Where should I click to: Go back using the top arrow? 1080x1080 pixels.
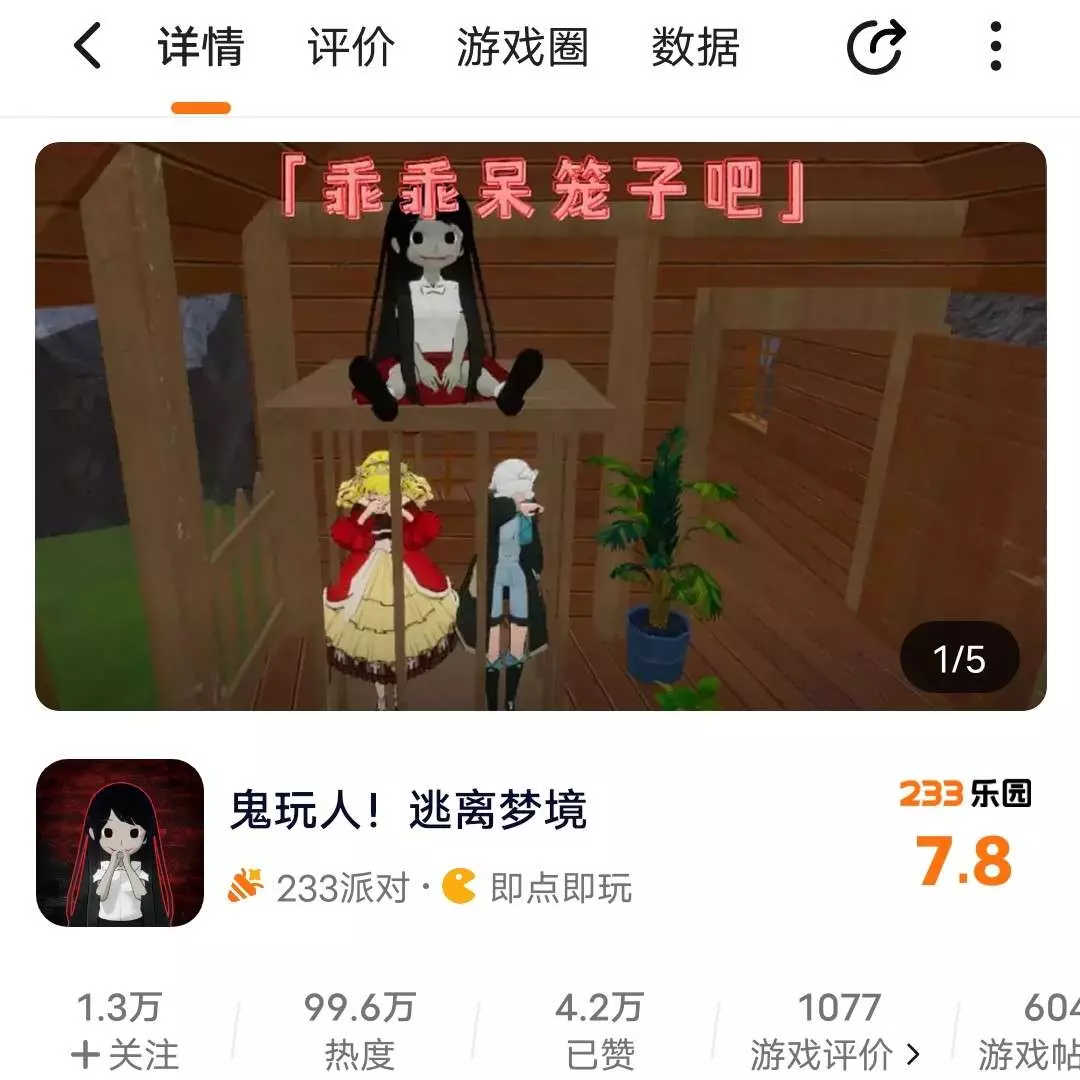(88, 47)
